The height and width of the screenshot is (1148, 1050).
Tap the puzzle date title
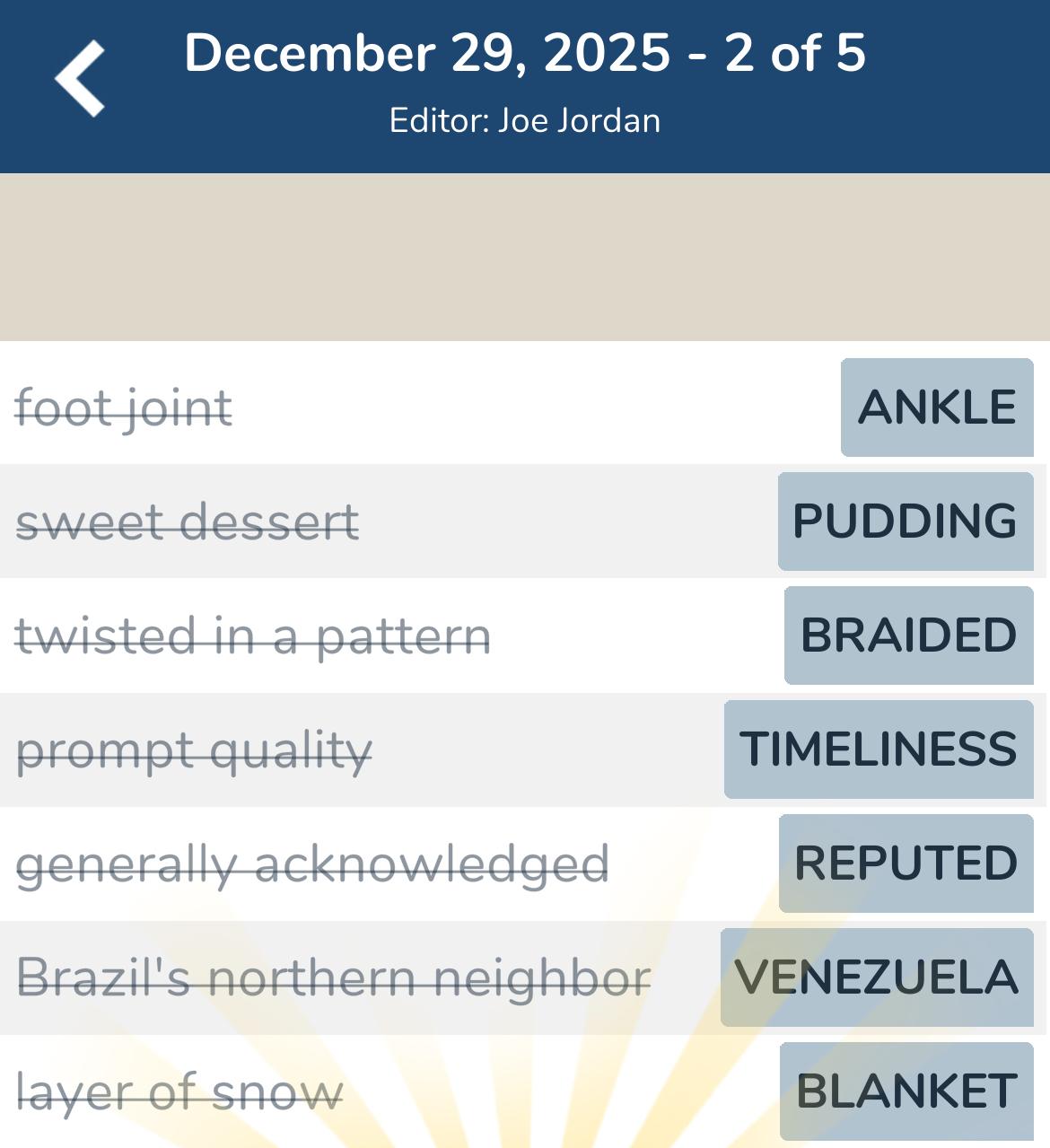point(525,54)
